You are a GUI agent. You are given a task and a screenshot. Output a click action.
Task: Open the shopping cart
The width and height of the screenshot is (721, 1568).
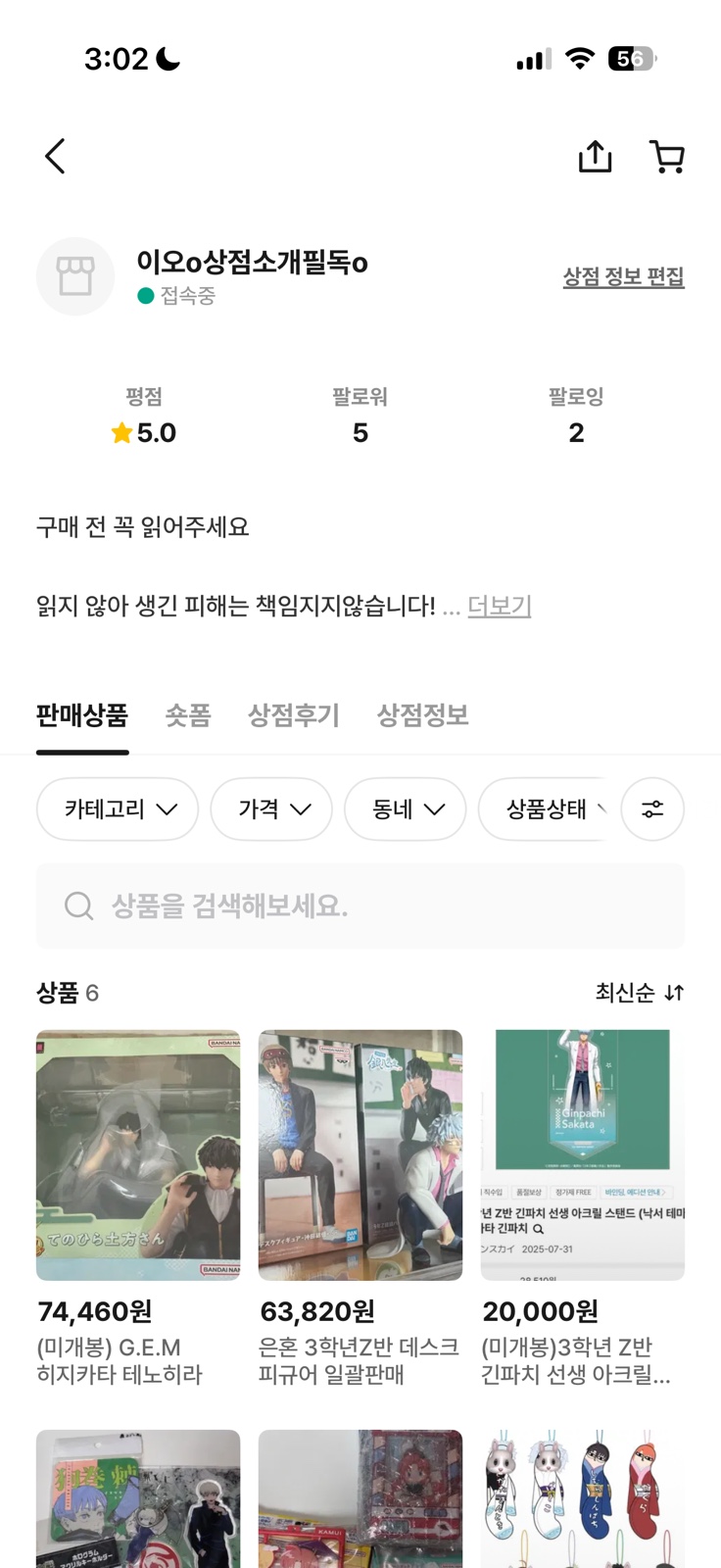(667, 156)
